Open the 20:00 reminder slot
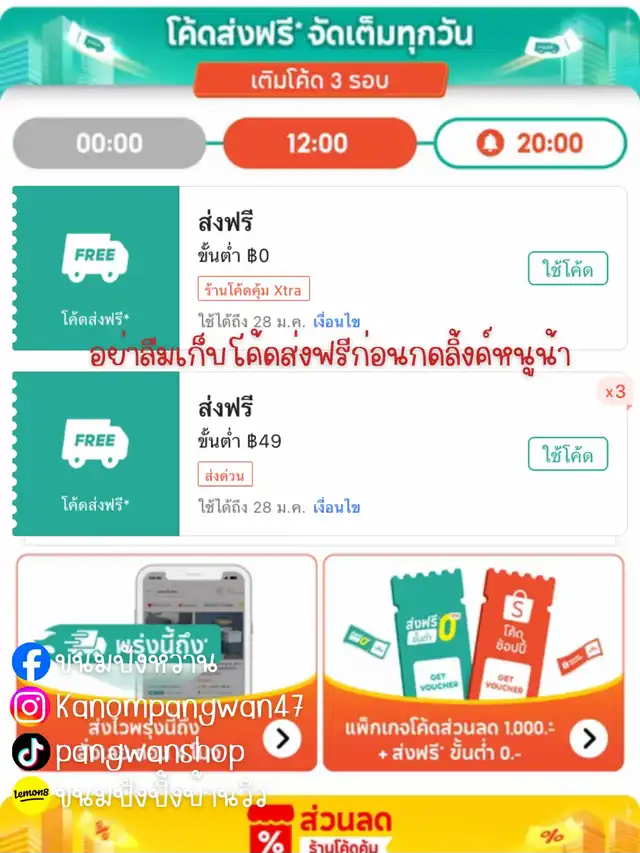Image resolution: width=640 pixels, height=853 pixels. [x=530, y=143]
